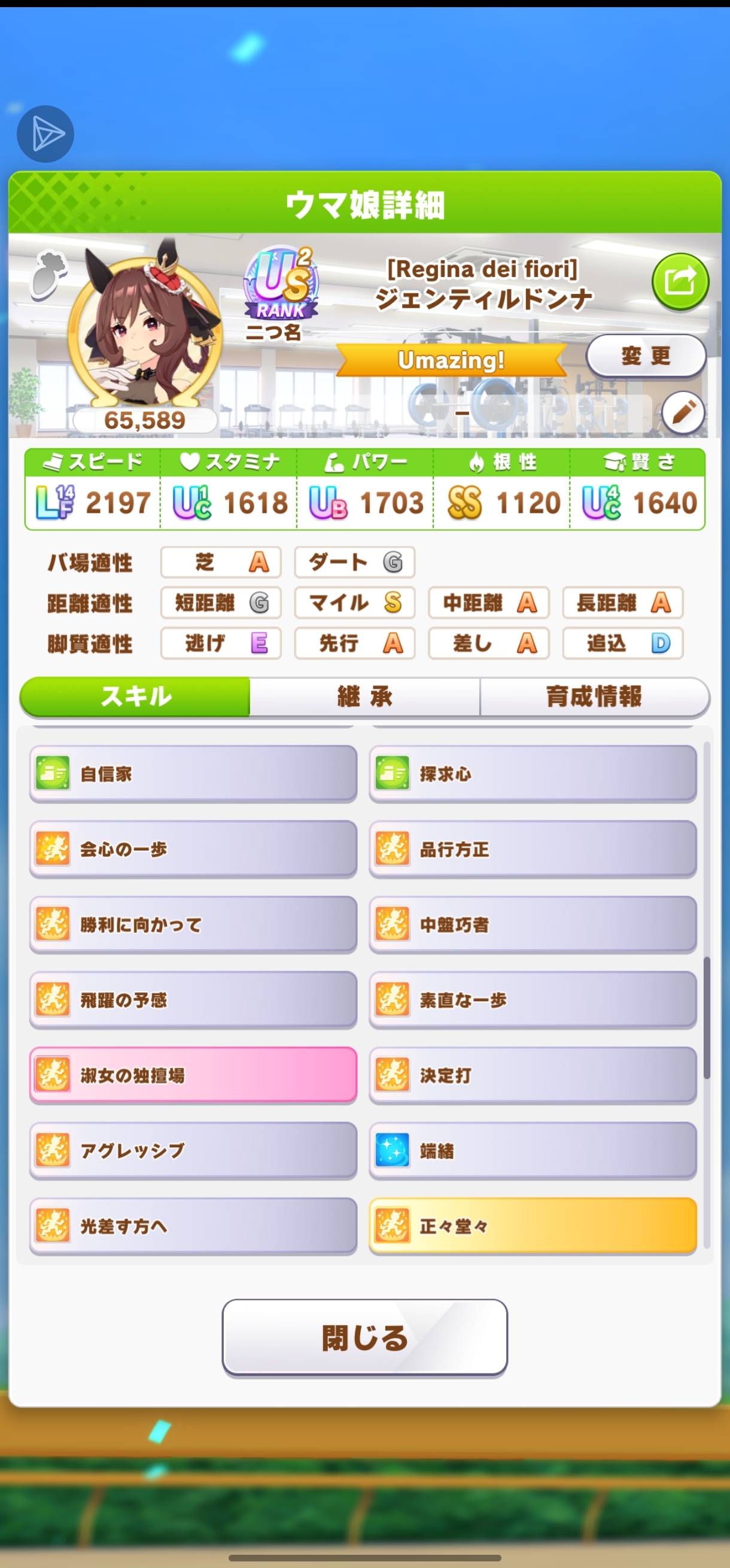Open the 会心の一歩 skill

coord(193,849)
